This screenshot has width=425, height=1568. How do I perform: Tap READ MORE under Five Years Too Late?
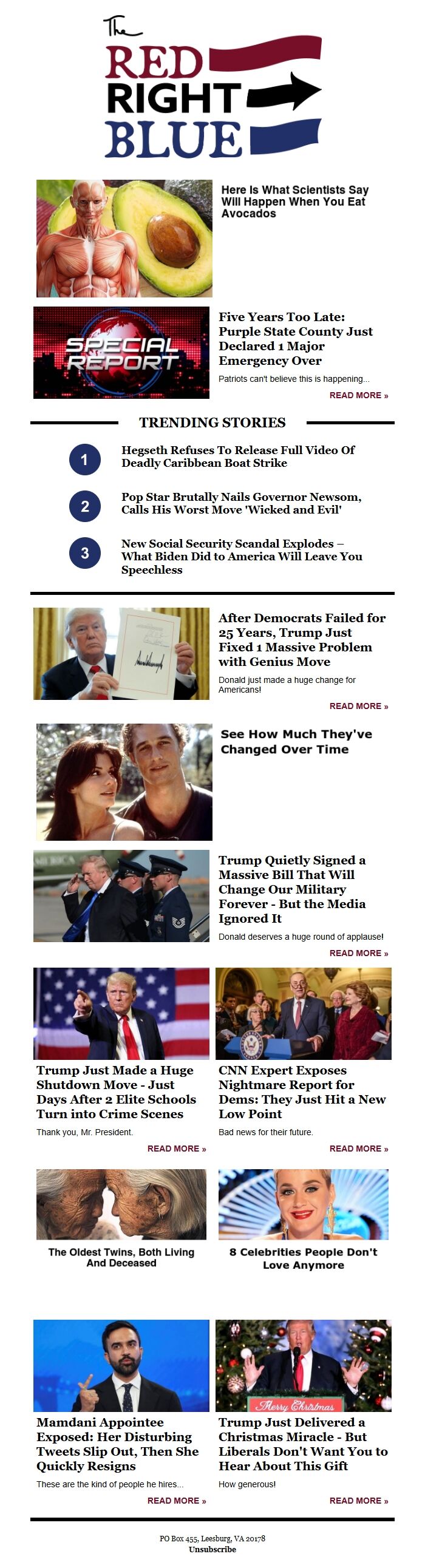tap(358, 396)
